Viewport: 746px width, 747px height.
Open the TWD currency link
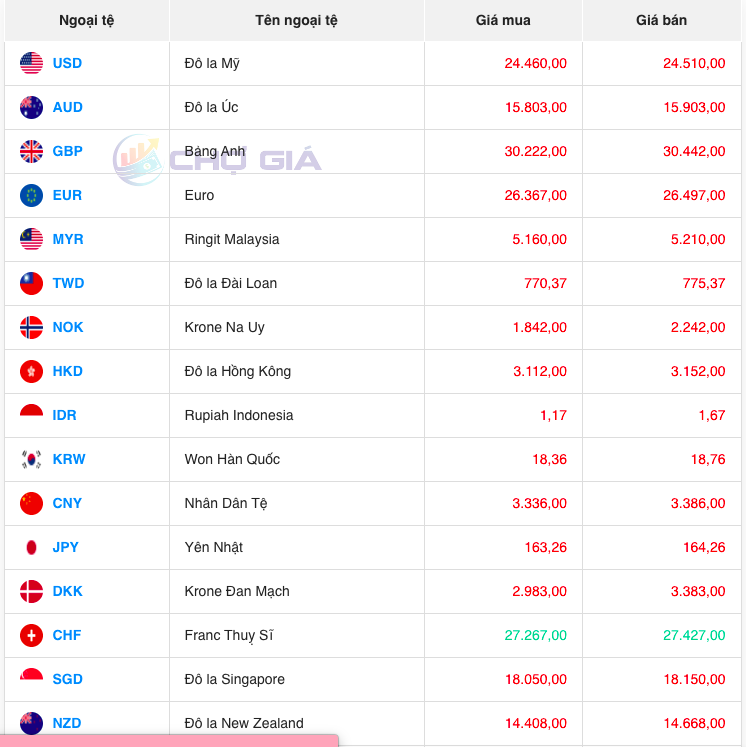point(68,283)
